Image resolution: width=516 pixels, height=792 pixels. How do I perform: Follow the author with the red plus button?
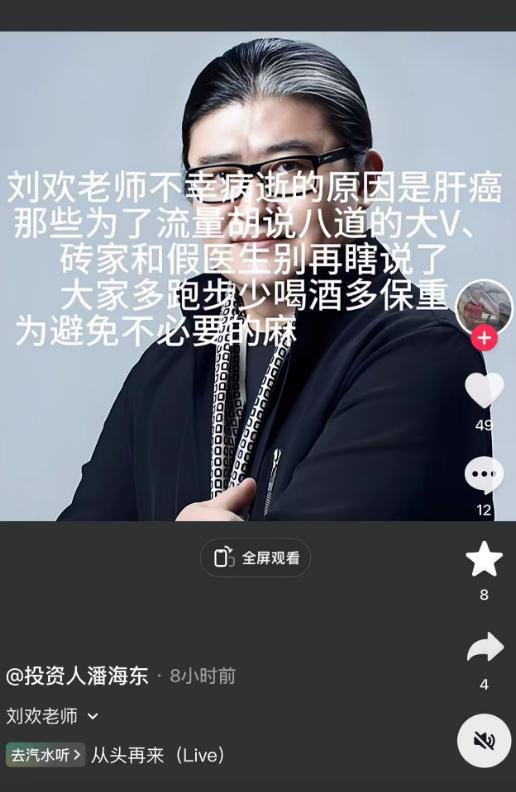[x=484, y=338]
